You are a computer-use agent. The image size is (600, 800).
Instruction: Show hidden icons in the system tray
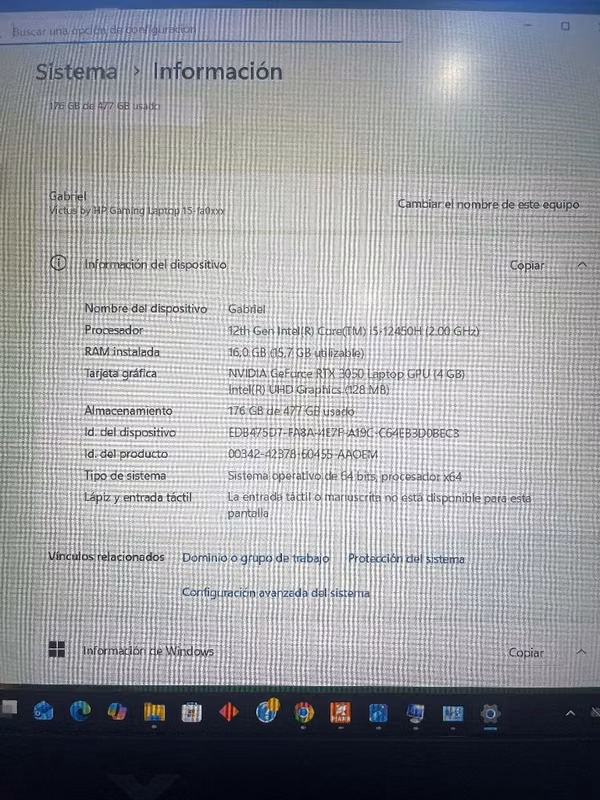570,713
